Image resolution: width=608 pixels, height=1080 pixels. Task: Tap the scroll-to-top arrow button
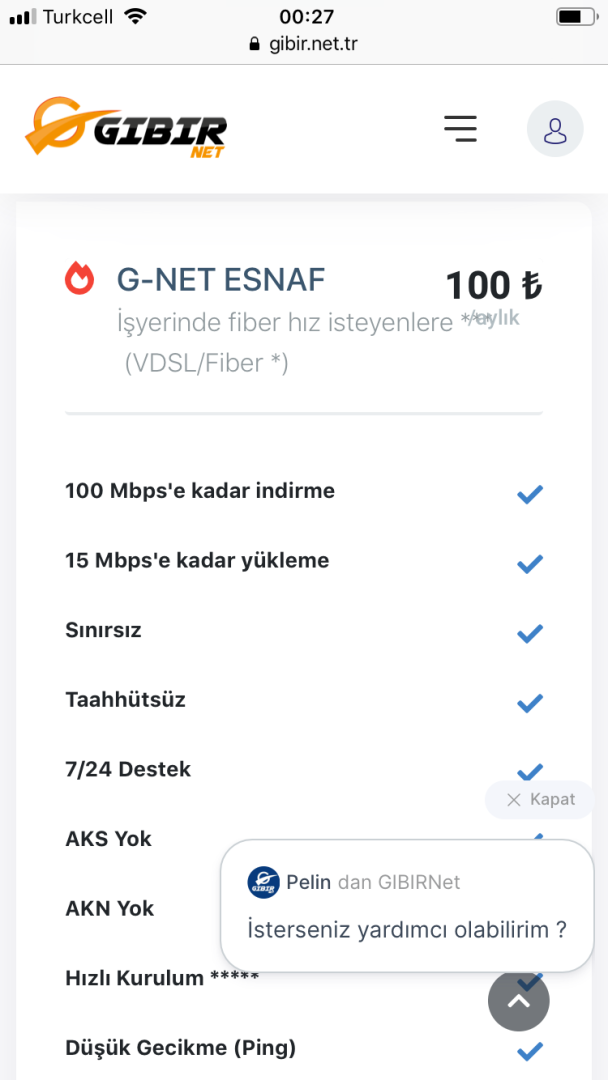tap(518, 1000)
